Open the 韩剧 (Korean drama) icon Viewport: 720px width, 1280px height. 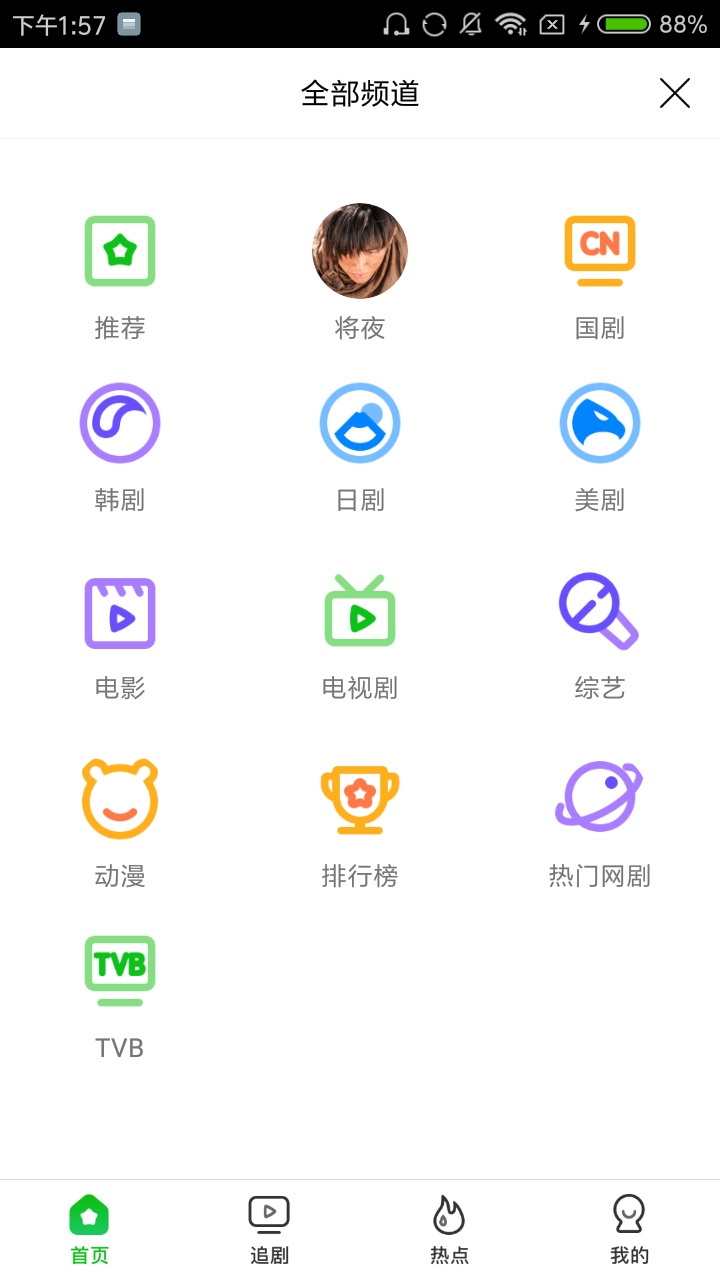pyautogui.click(x=119, y=422)
